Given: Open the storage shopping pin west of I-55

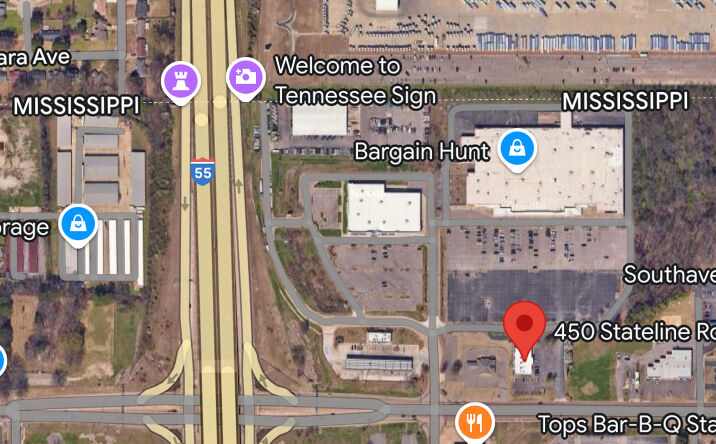Looking at the screenshot, I should click(79, 225).
